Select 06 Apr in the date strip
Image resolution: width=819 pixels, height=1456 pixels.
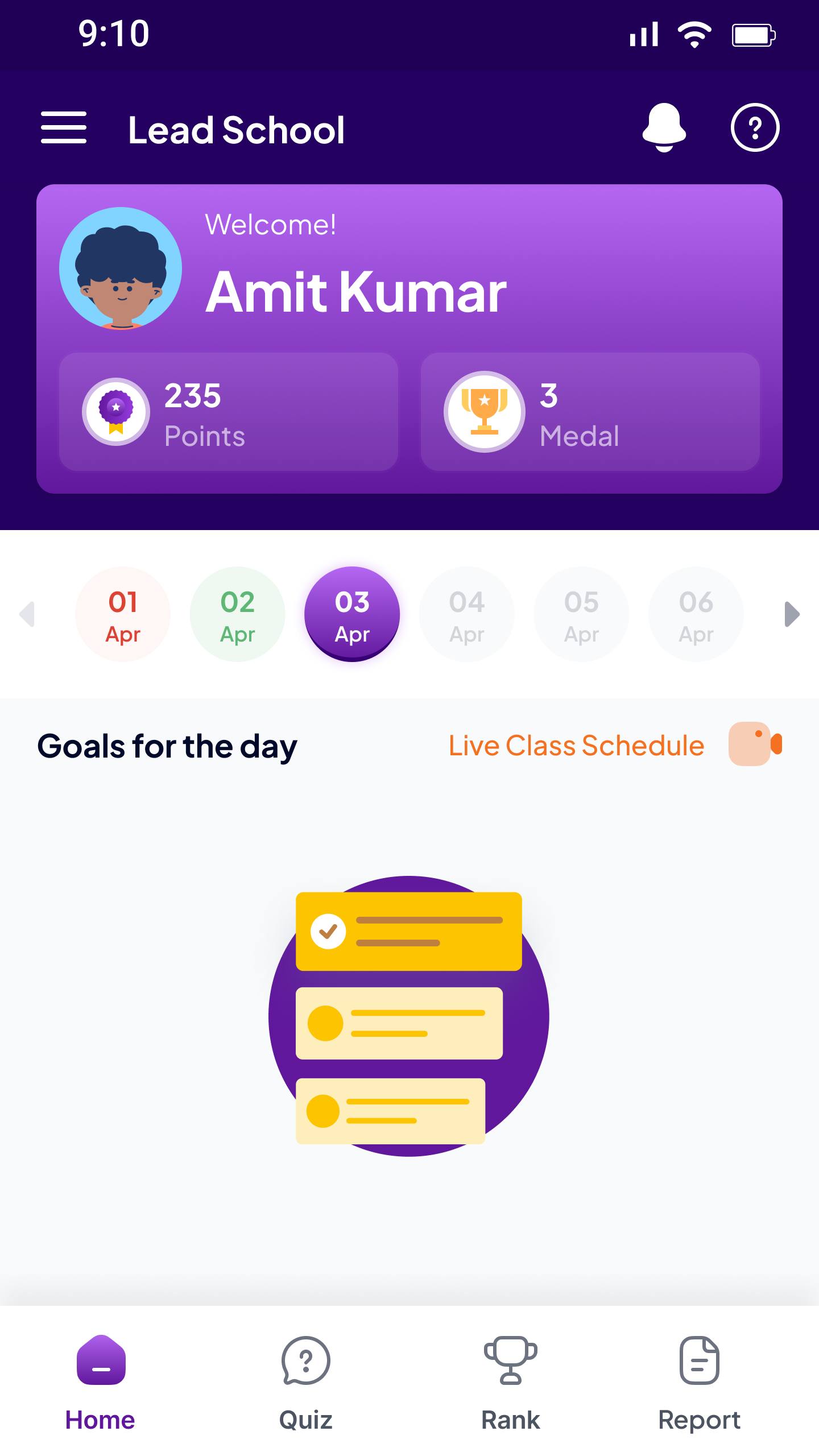(696, 614)
